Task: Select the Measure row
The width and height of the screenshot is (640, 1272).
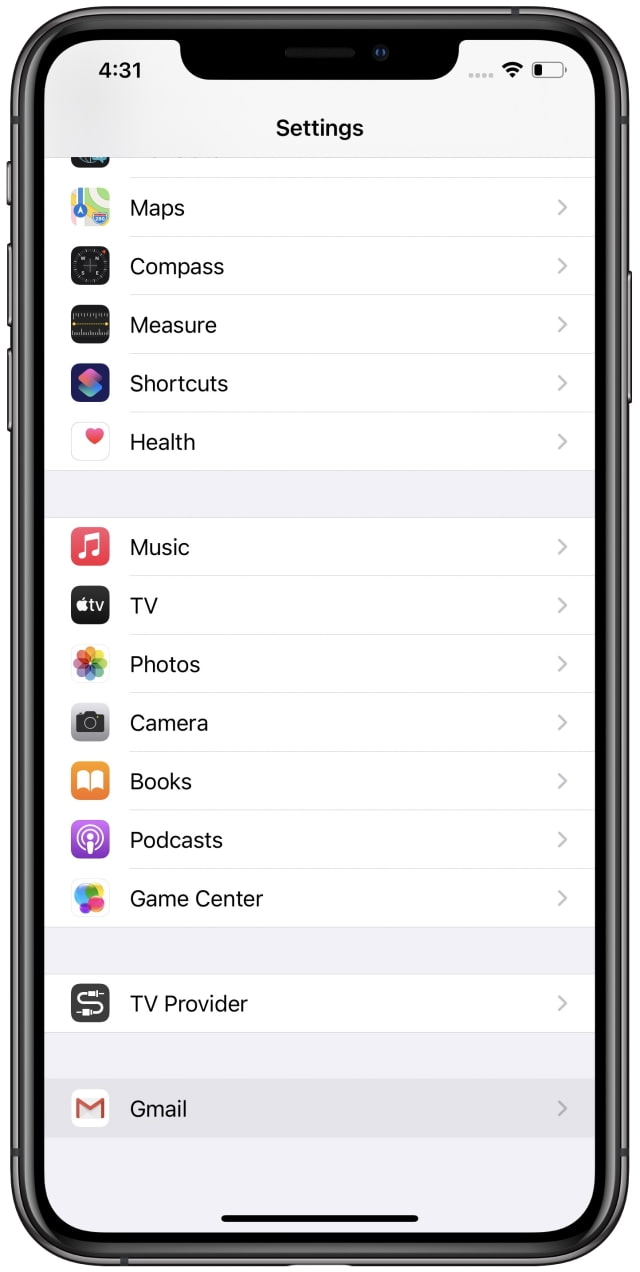Action: (x=320, y=325)
